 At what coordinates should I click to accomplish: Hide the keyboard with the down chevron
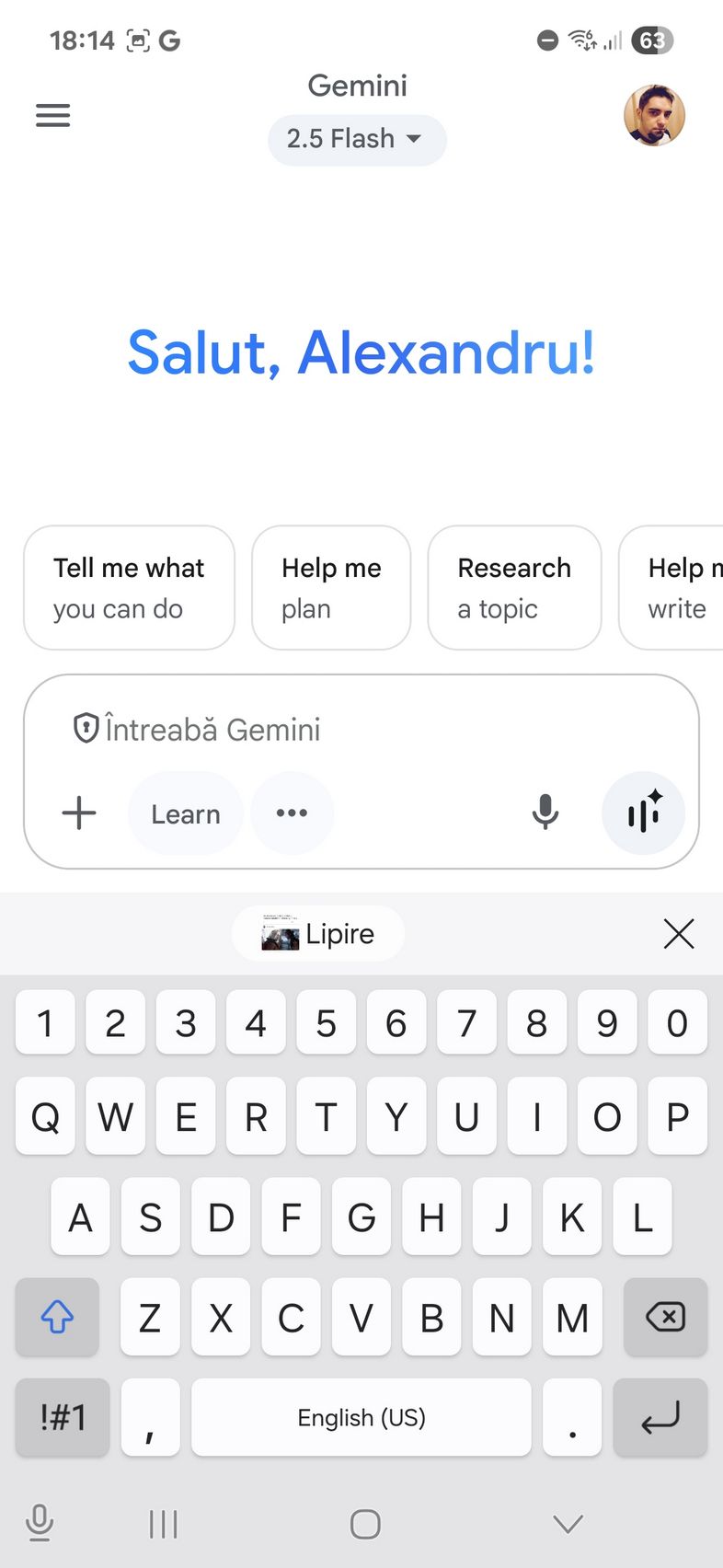[568, 1524]
